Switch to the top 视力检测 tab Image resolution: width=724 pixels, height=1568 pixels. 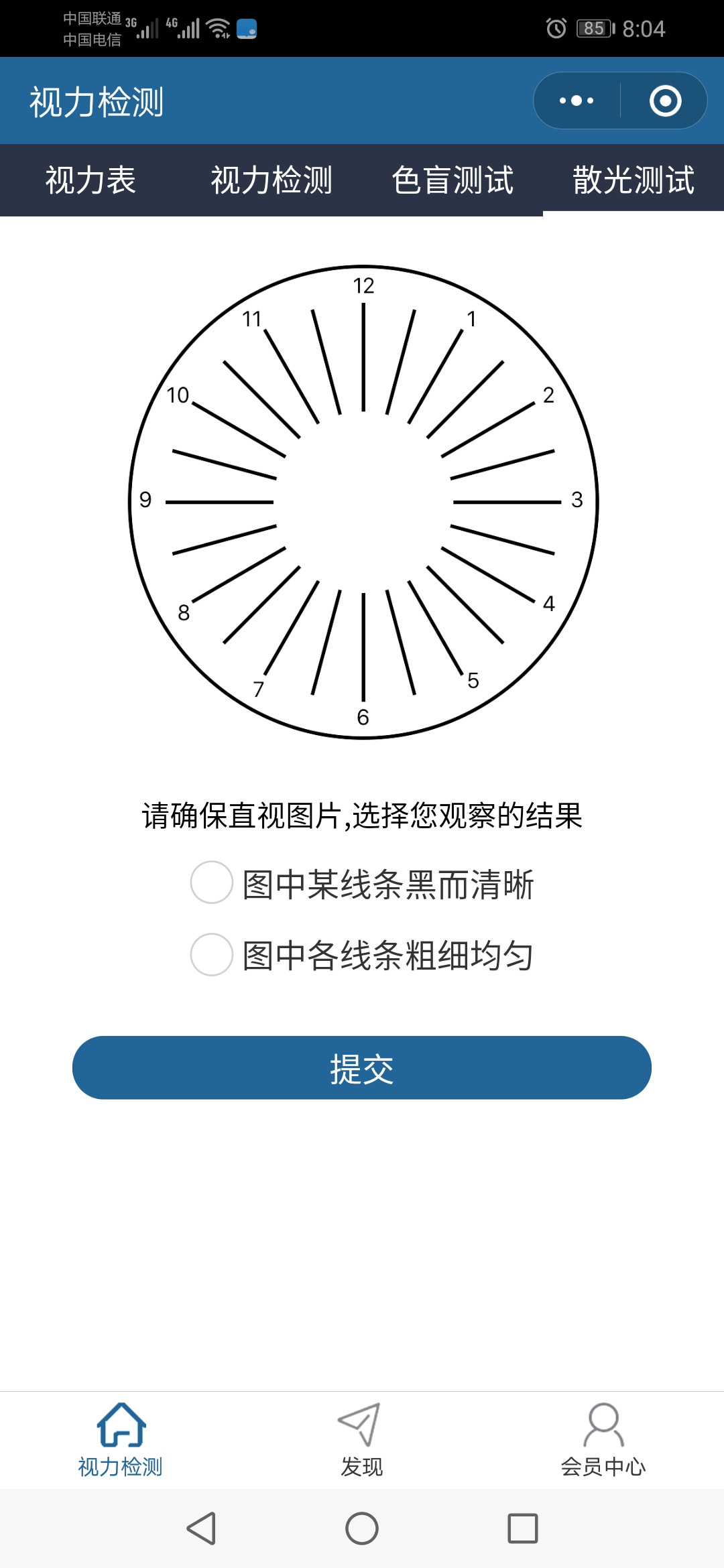(x=271, y=180)
